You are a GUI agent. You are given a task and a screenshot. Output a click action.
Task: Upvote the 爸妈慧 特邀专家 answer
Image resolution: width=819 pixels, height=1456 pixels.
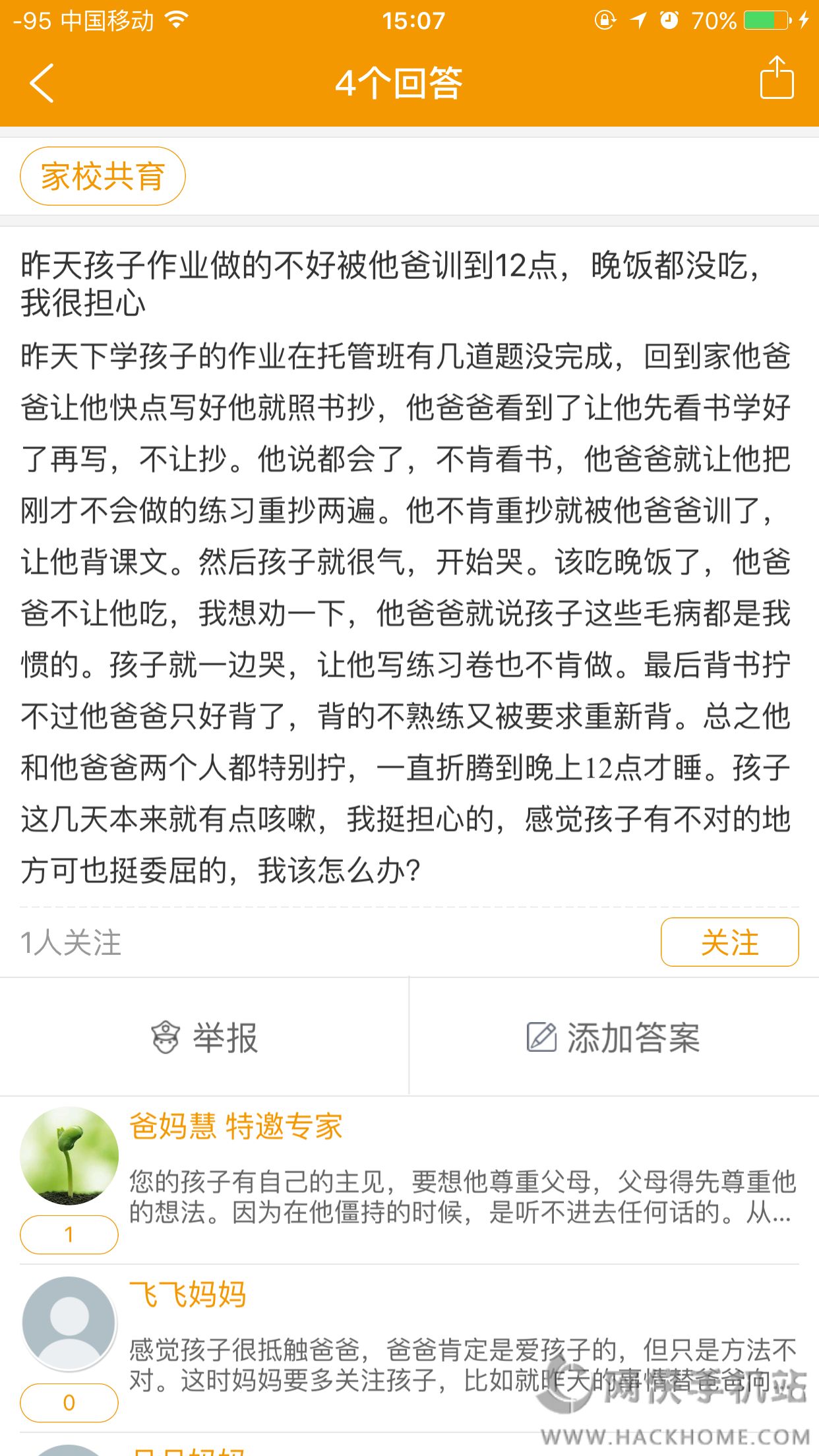click(69, 1234)
